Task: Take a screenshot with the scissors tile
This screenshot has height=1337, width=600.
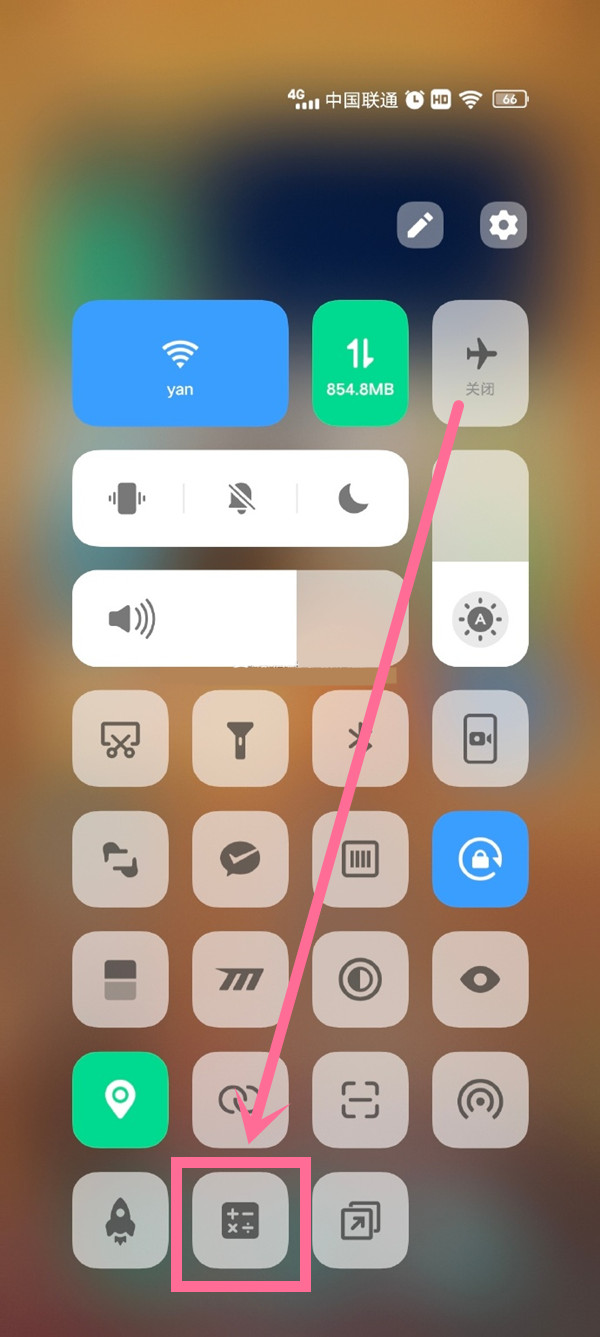Action: tap(120, 738)
